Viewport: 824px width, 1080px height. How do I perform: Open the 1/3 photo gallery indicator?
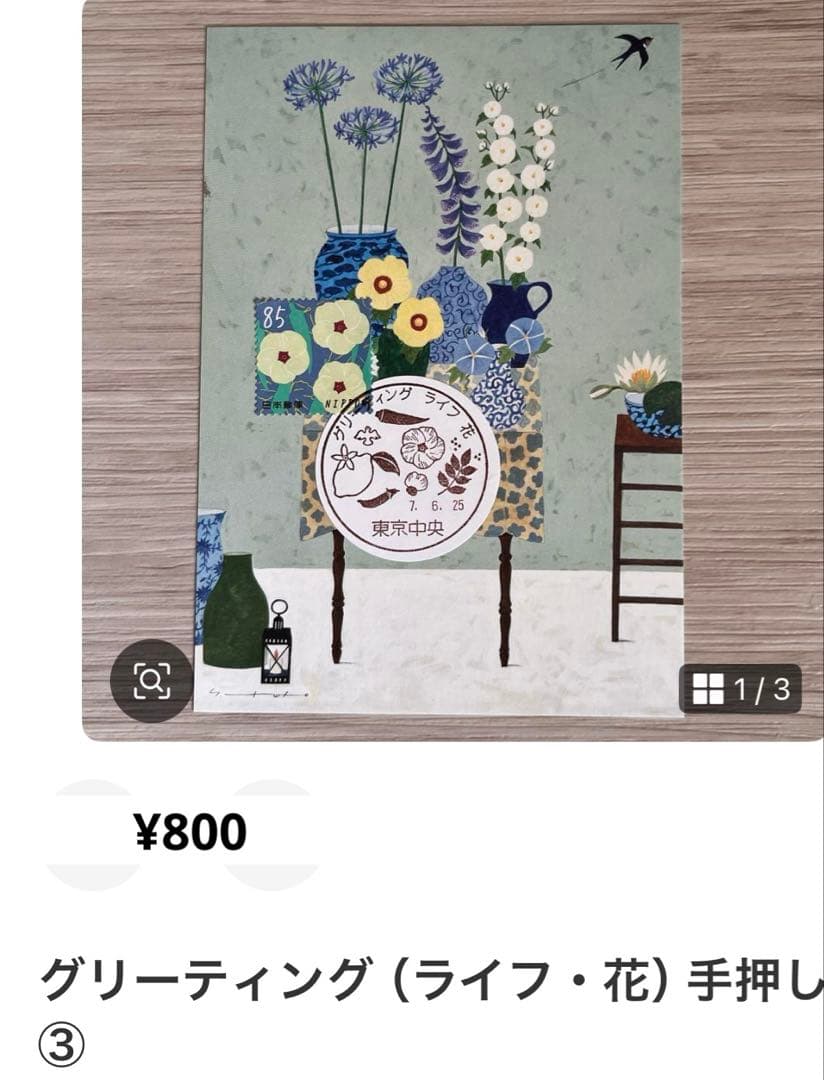(x=740, y=688)
